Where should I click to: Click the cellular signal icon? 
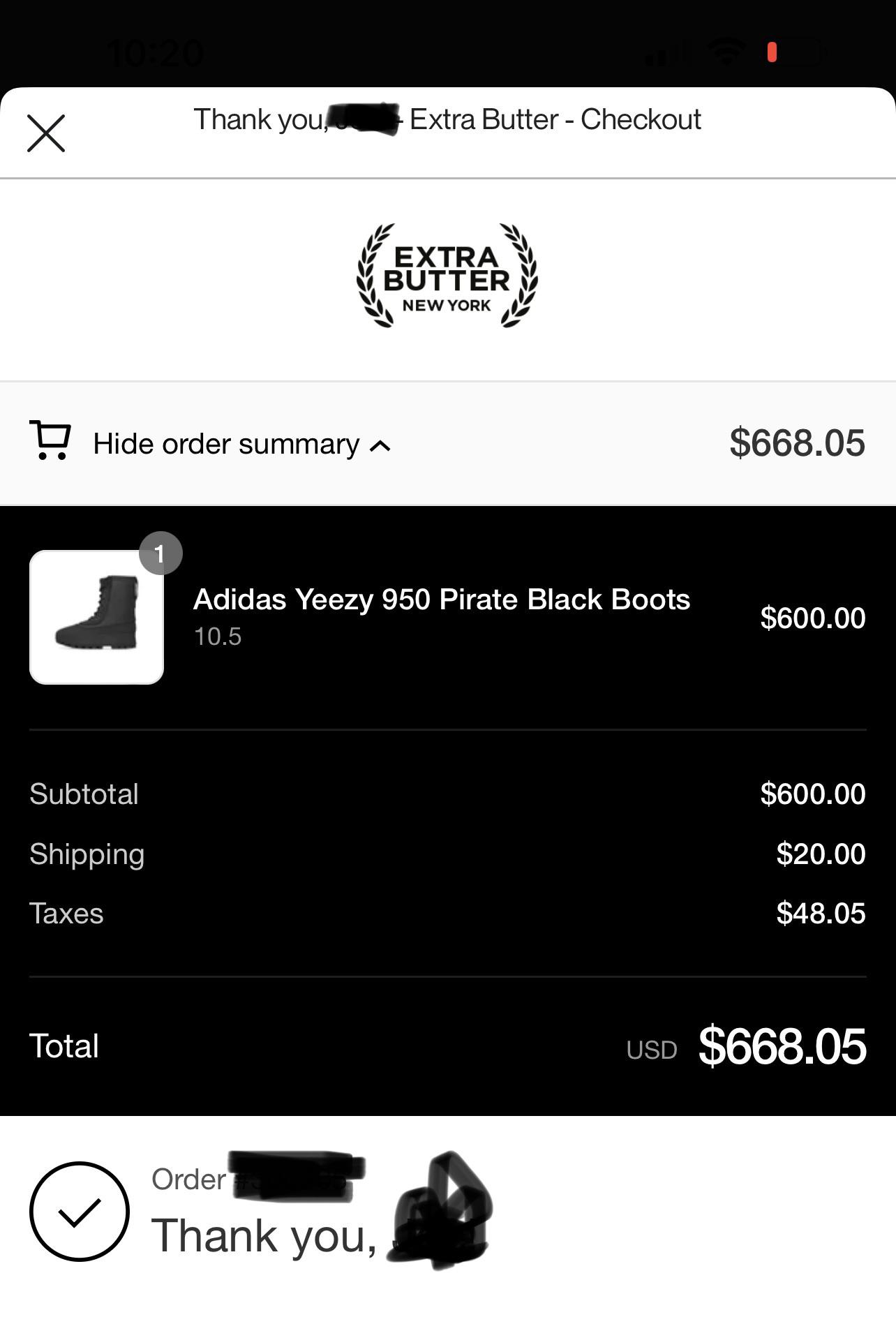(x=664, y=53)
